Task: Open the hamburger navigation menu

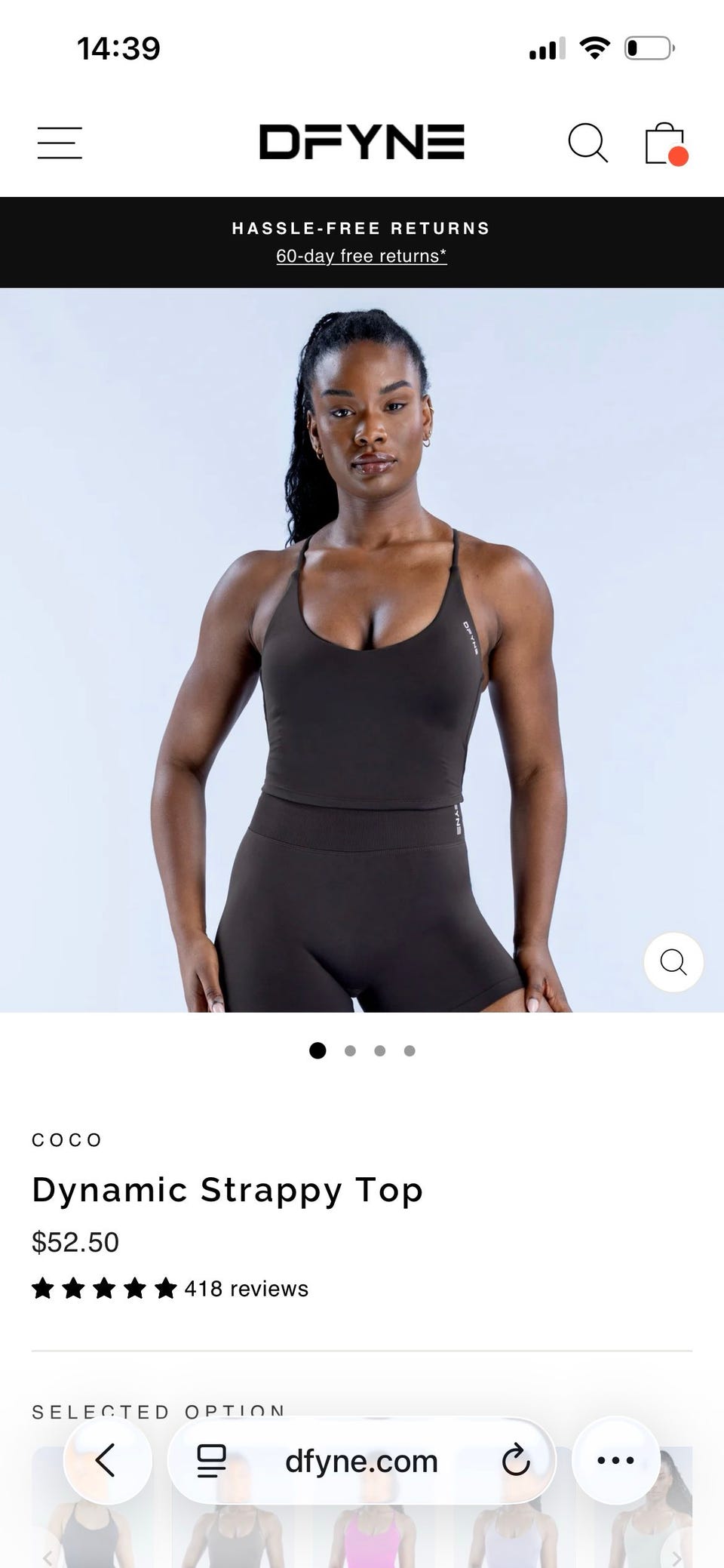Action: pos(60,143)
